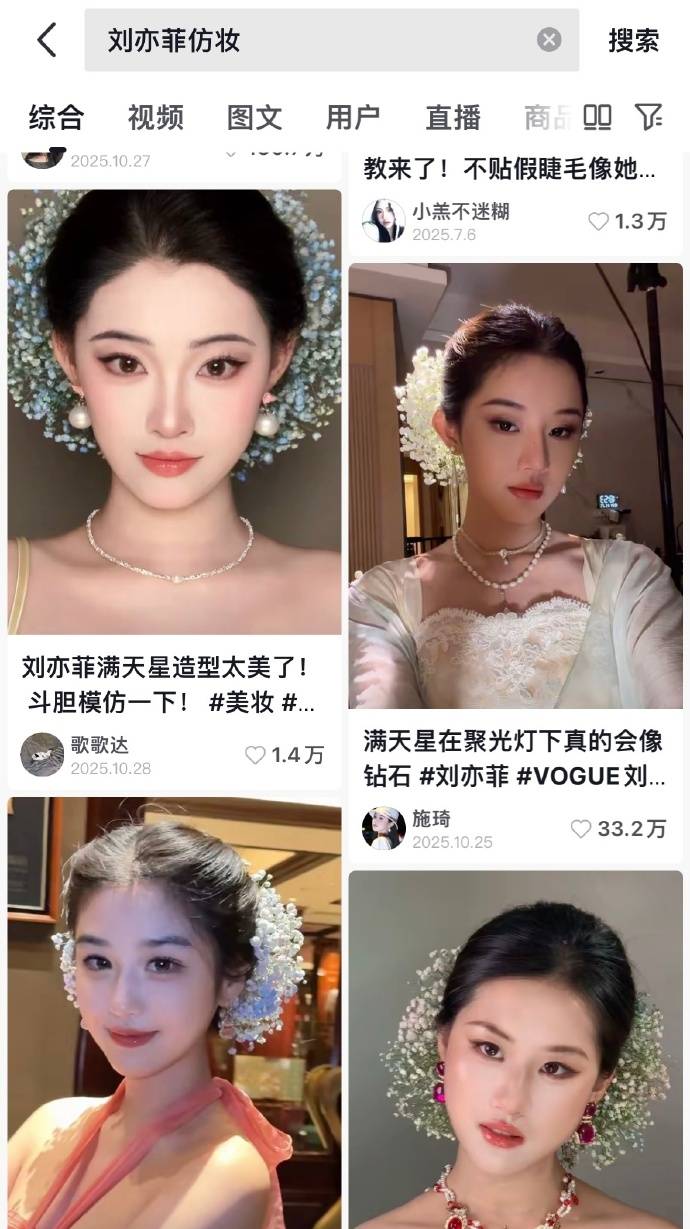Like the post by 施琦
This screenshot has height=1229, width=690.
click(x=581, y=828)
